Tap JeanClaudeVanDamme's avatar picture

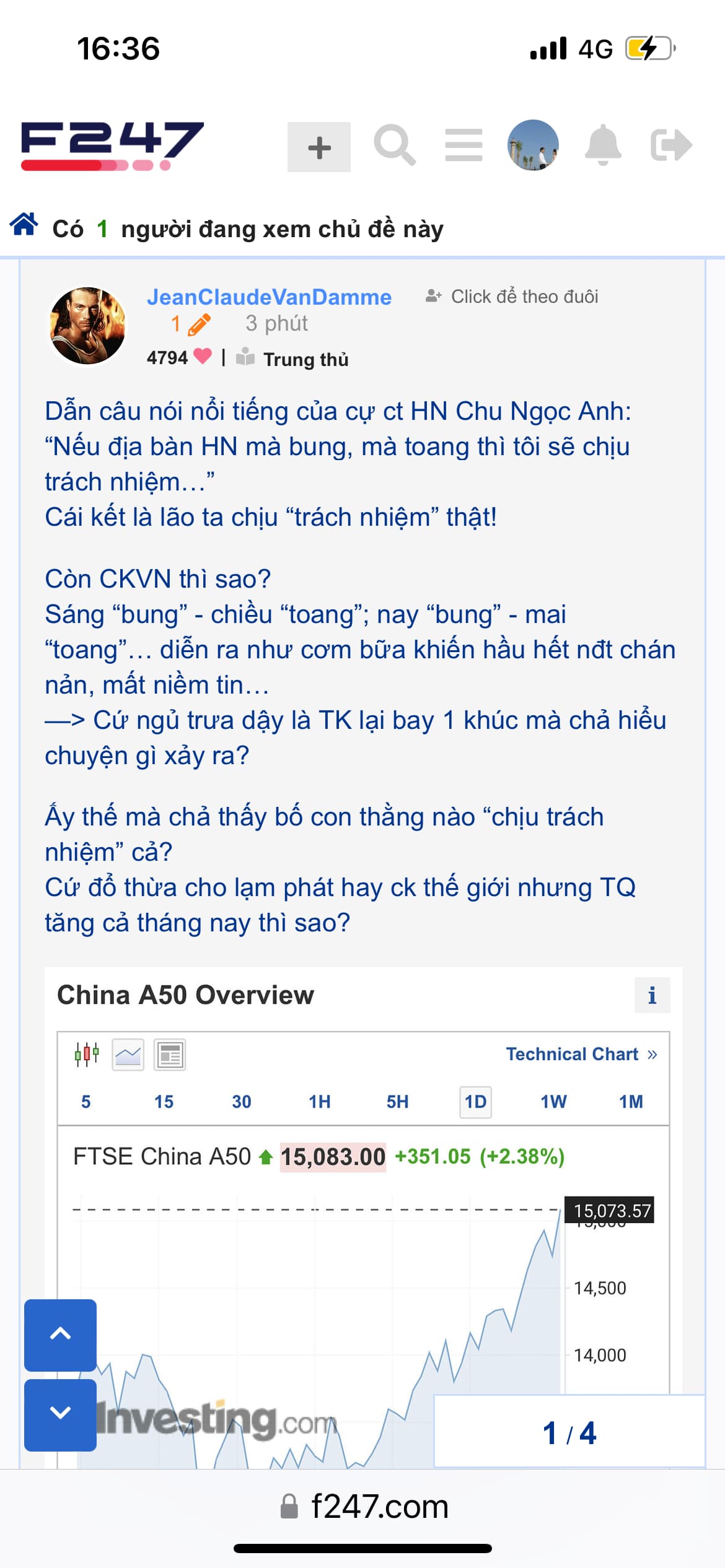[87, 325]
